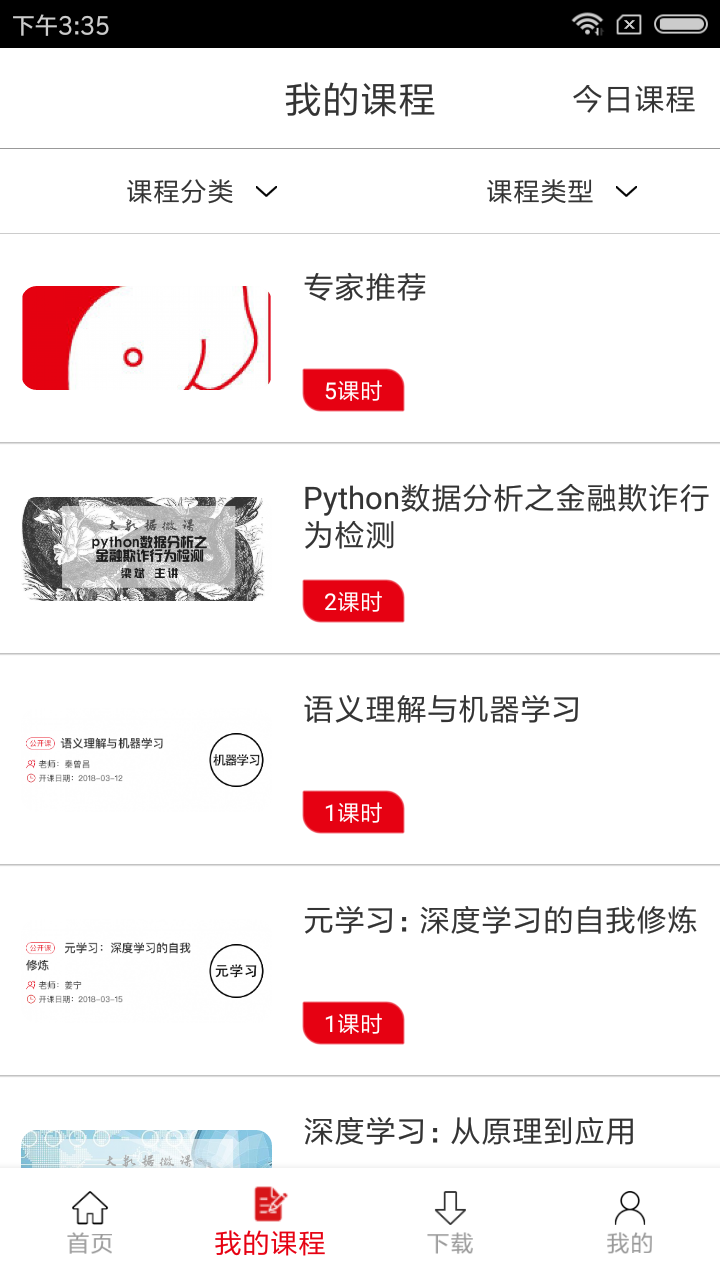
Task: Switch to the 下载 tab
Action: [450, 1222]
